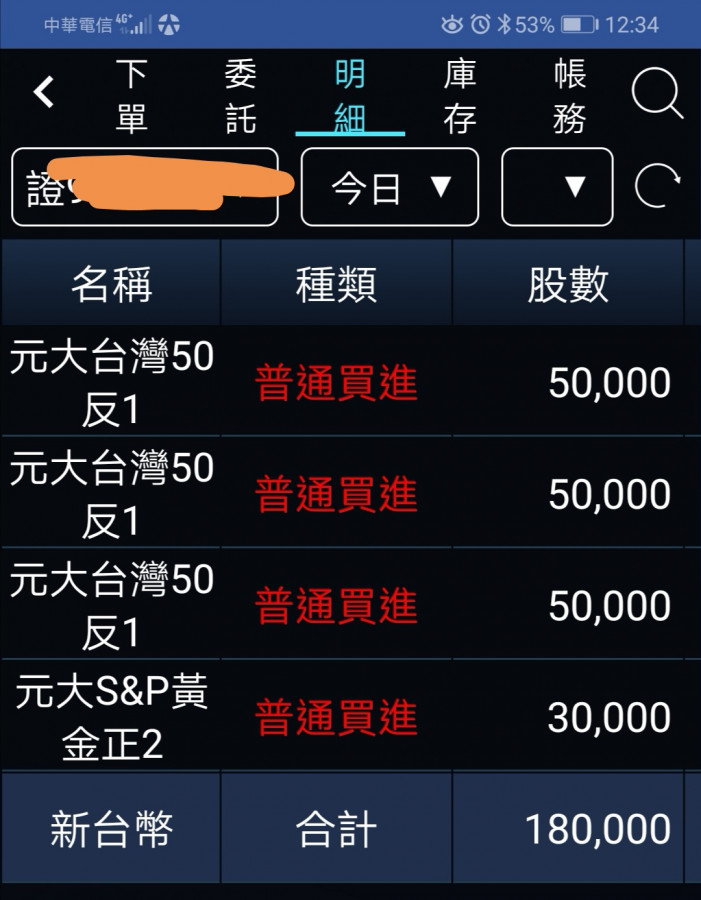Screen dimensions: 701x900
Task: Select the 明細 tab
Action: pyautogui.click(x=350, y=97)
